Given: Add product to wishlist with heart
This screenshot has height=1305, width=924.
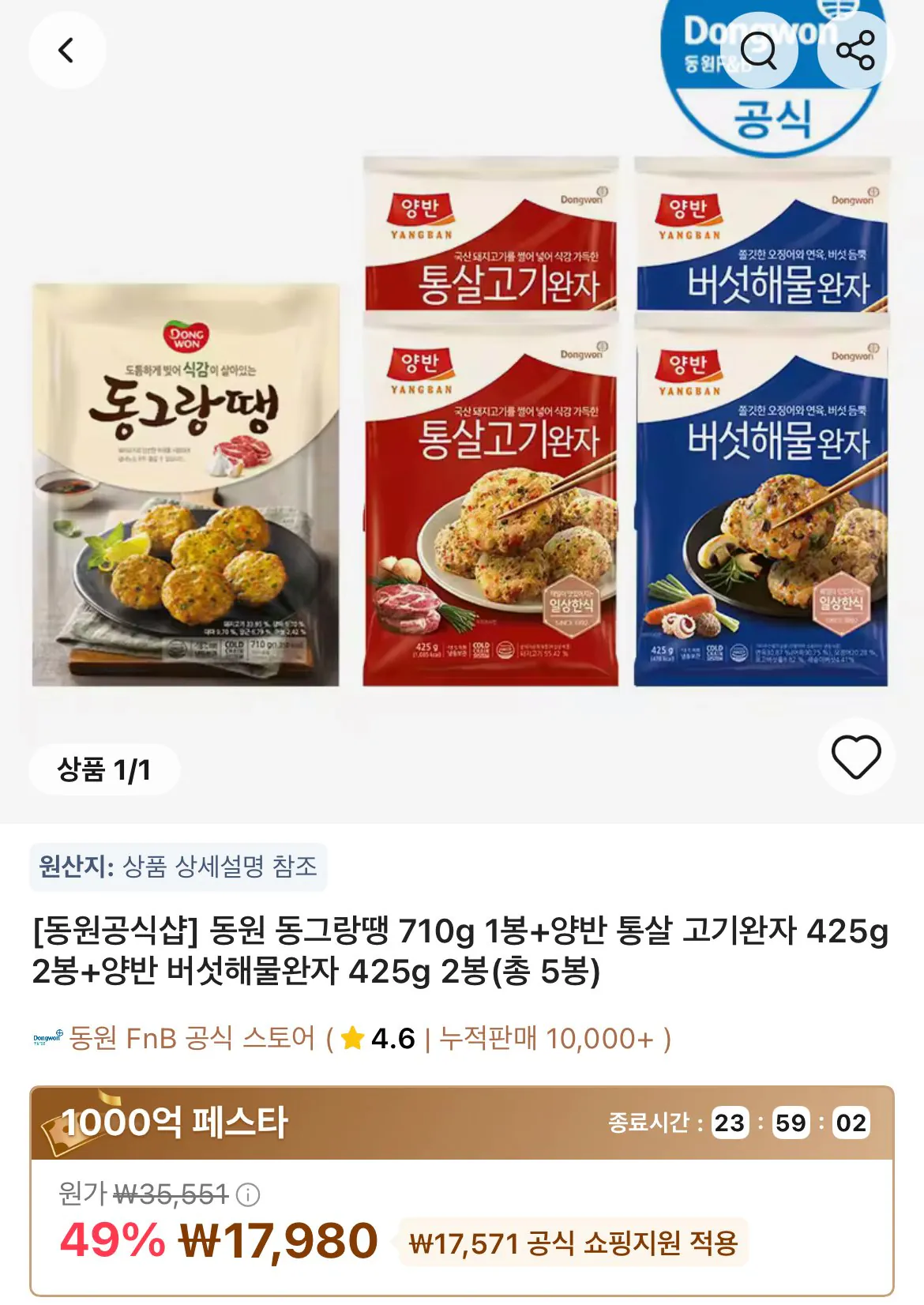Looking at the screenshot, I should click(856, 757).
